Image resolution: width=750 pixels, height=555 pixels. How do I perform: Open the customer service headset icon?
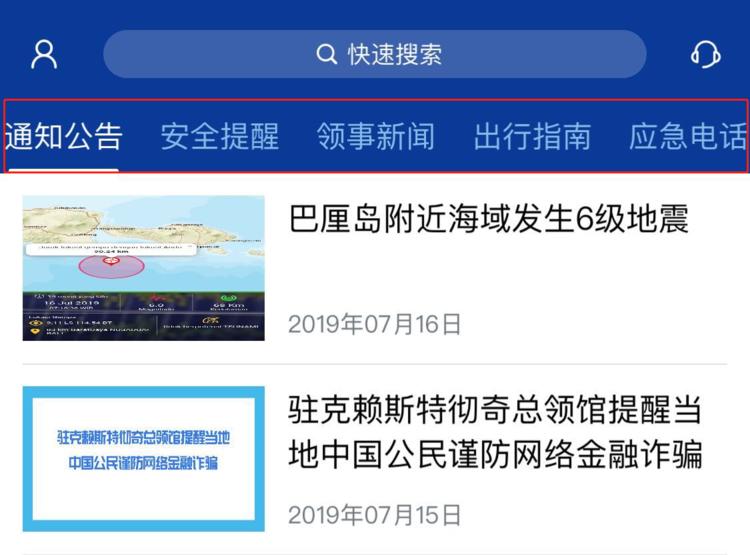(705, 54)
